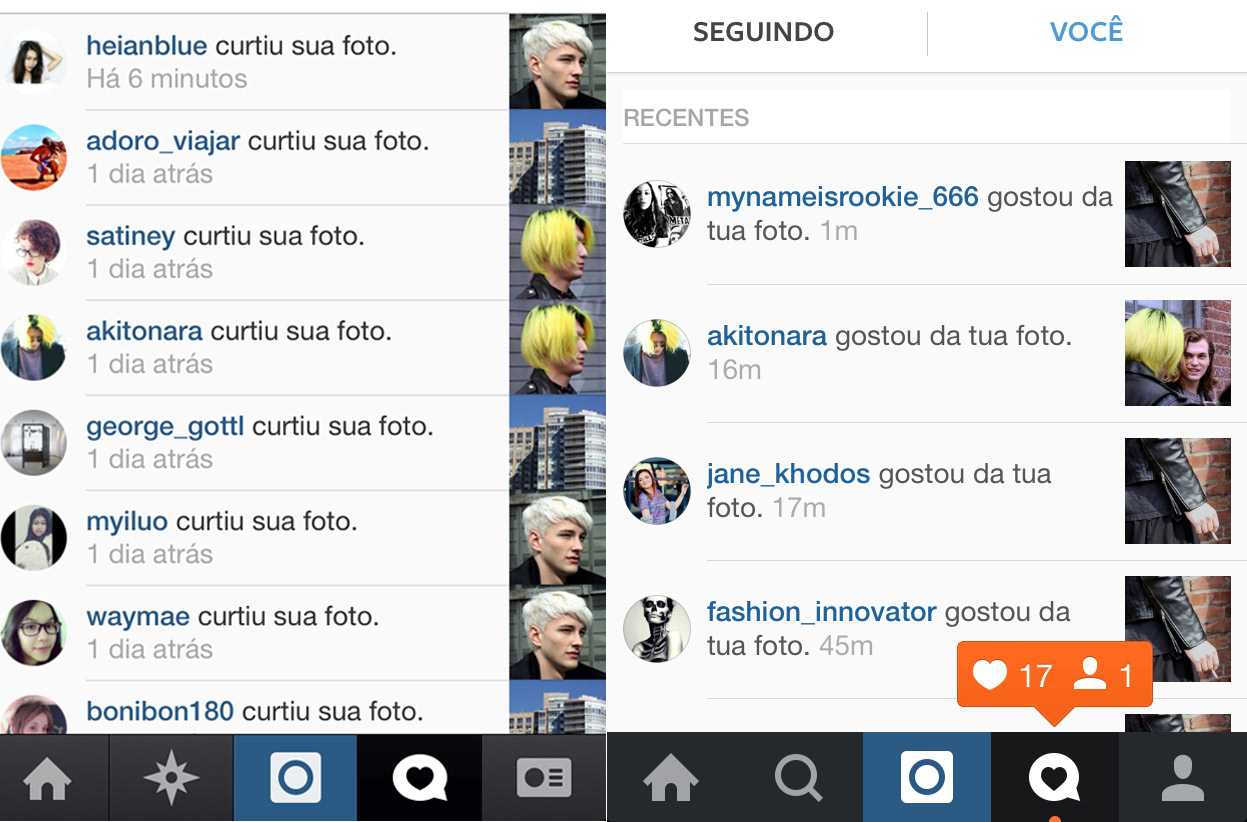Open bonibon180's profile link

click(160, 711)
